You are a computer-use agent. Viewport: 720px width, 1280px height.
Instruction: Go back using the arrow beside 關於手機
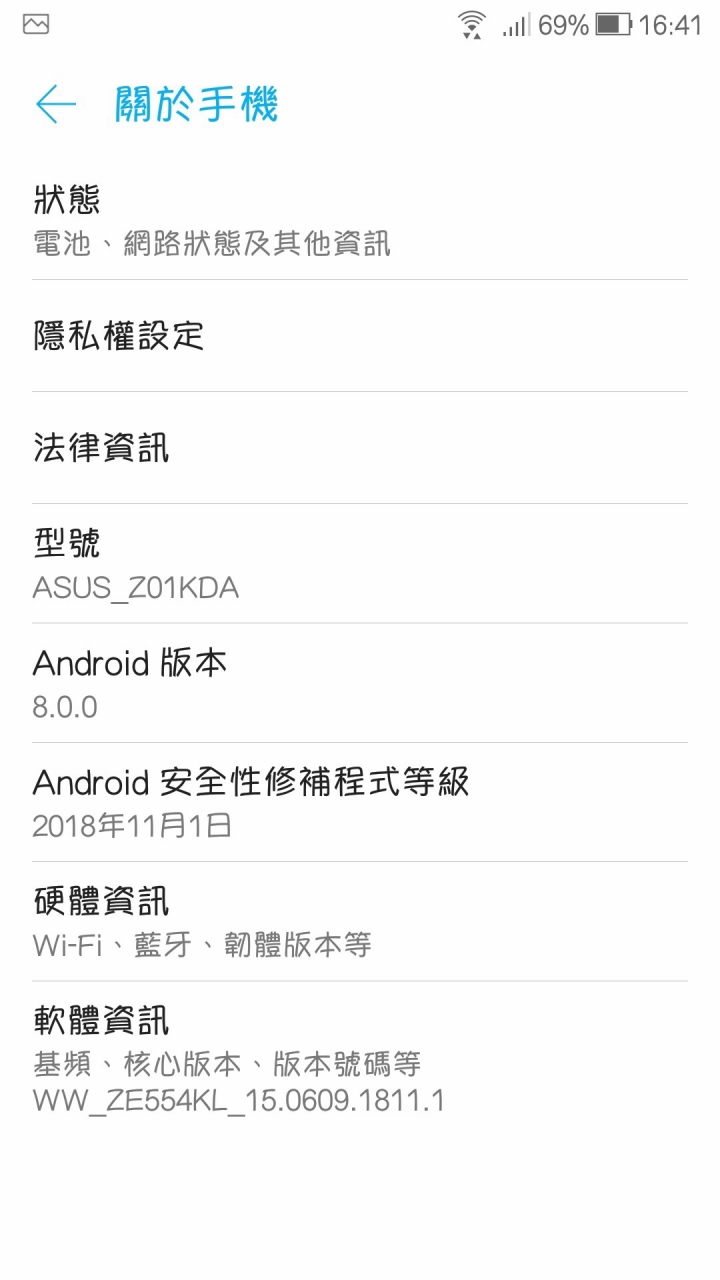56,104
